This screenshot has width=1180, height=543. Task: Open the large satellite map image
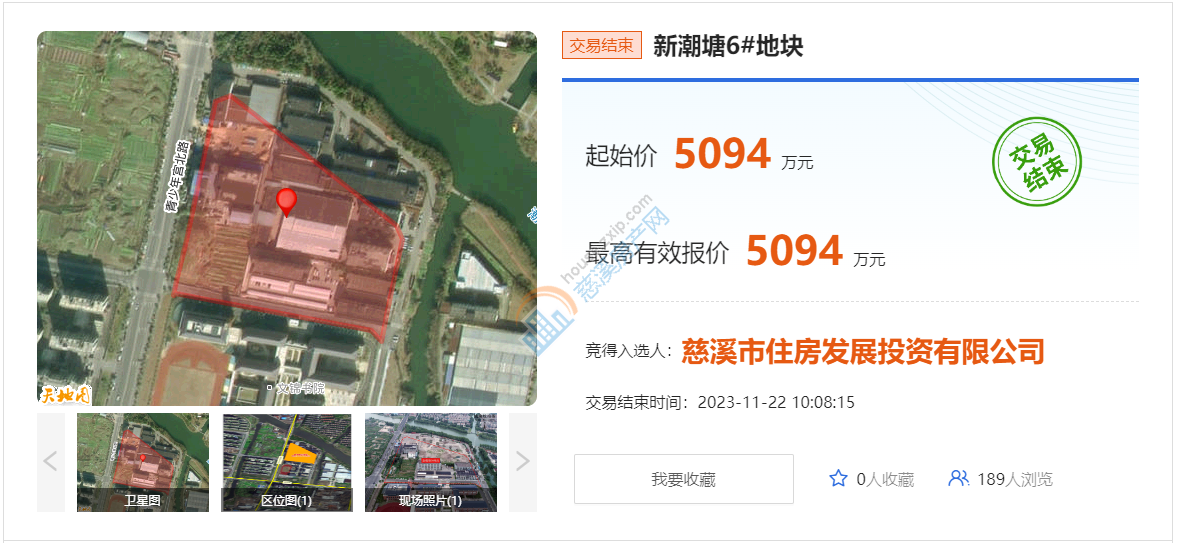[x=287, y=218]
